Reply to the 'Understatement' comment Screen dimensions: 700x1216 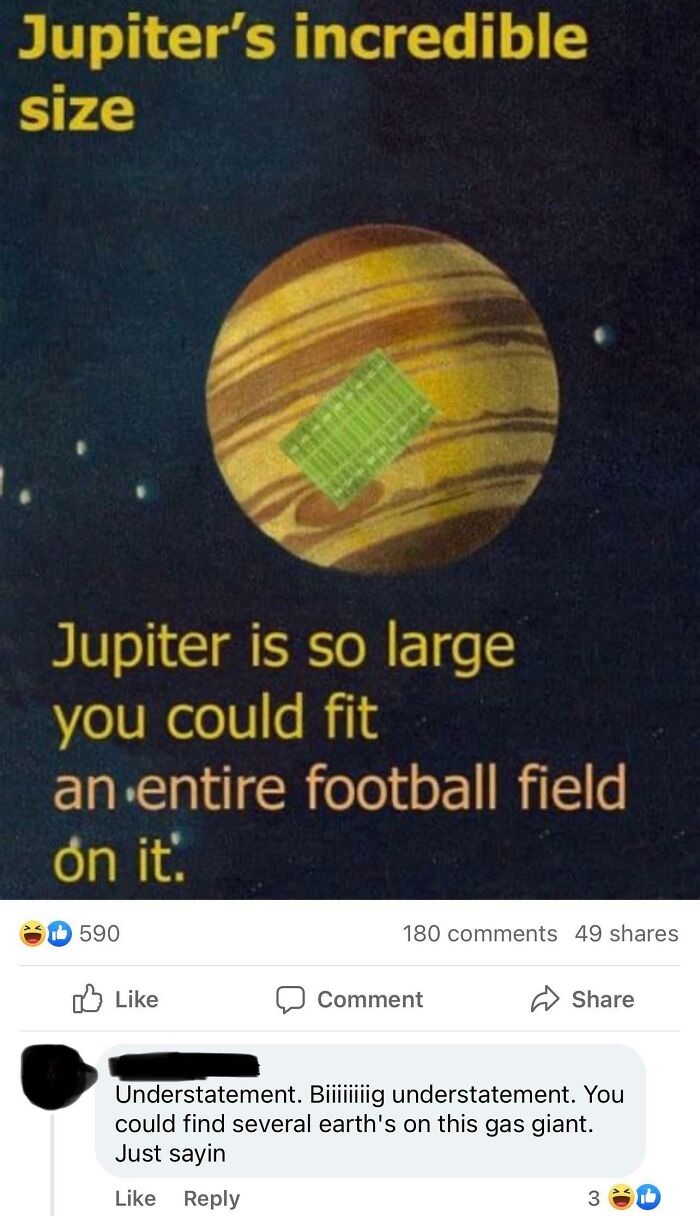212,1198
